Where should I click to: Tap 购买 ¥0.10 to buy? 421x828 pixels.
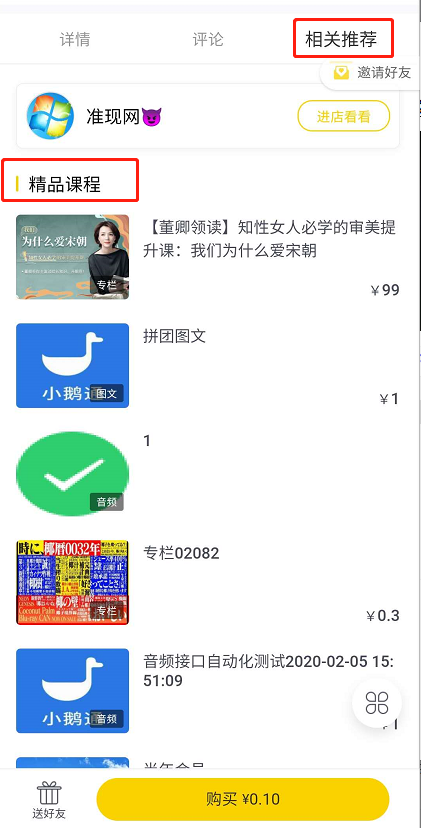242,799
